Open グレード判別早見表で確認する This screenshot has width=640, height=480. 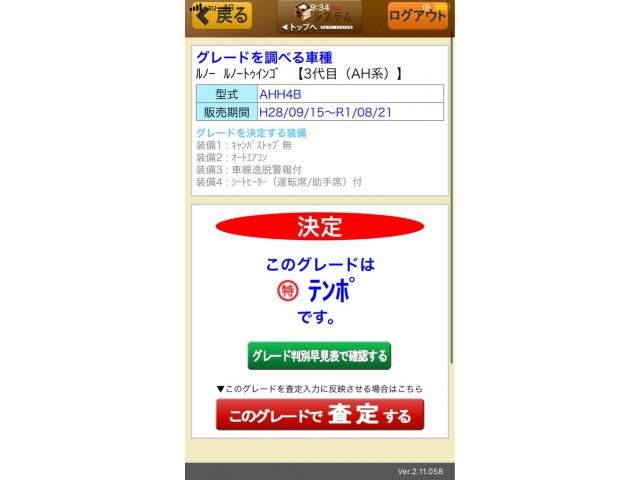[x=319, y=355]
